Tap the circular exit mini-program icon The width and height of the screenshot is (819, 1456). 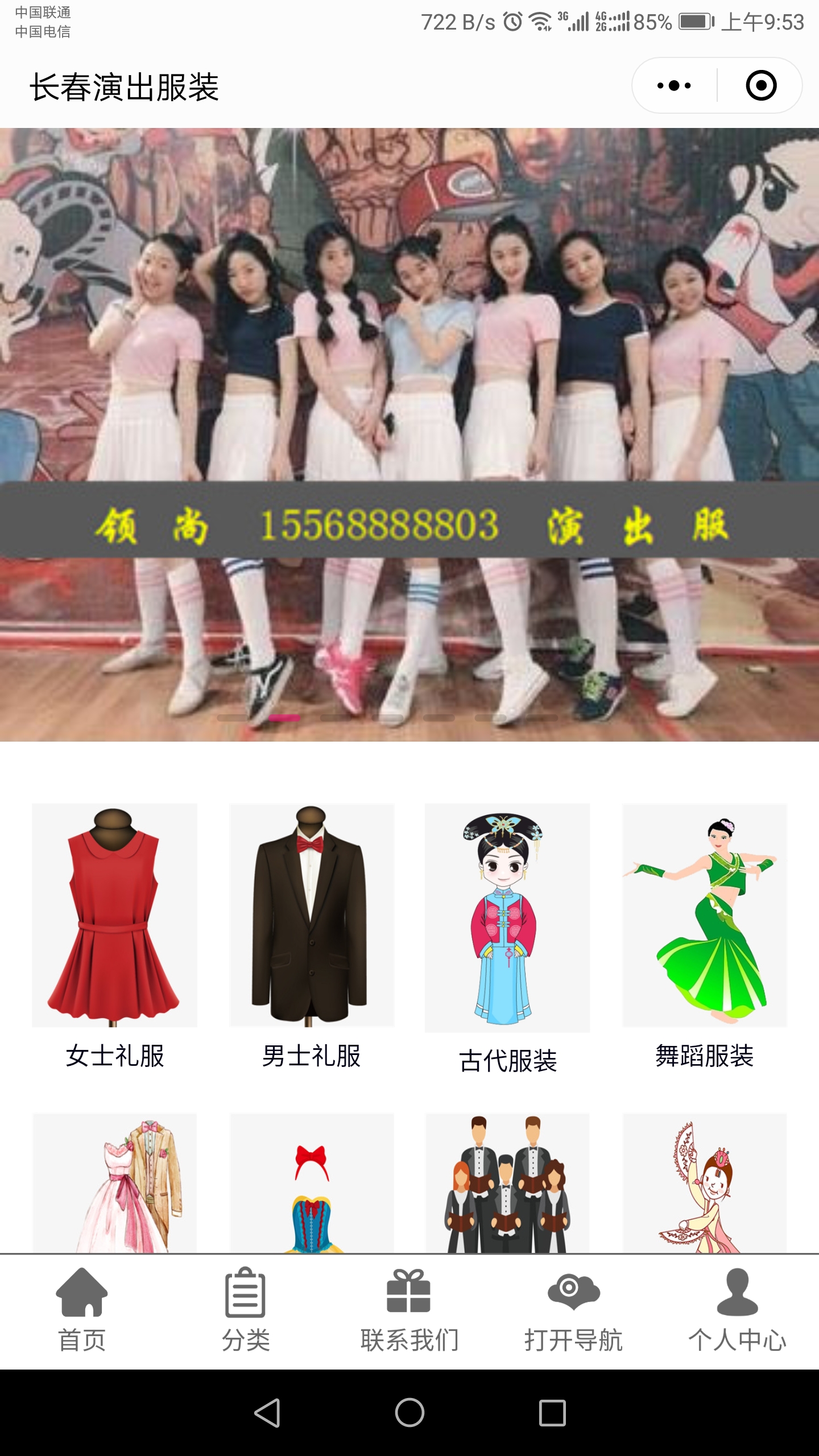(x=761, y=85)
